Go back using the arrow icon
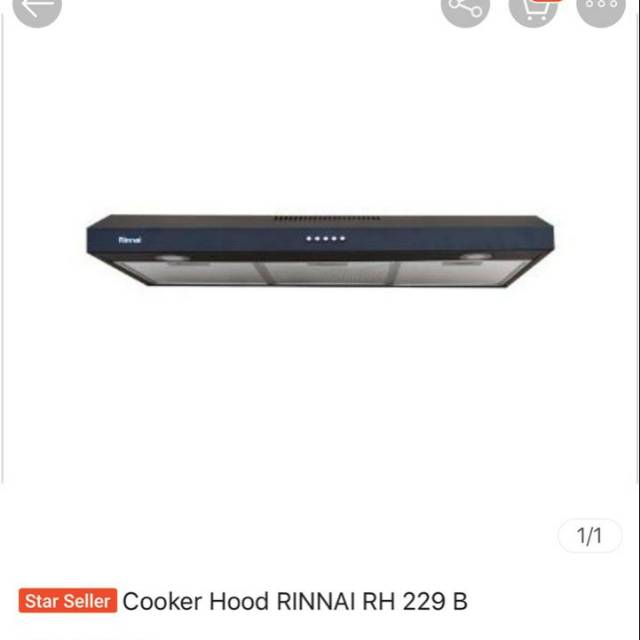 tap(37, 8)
